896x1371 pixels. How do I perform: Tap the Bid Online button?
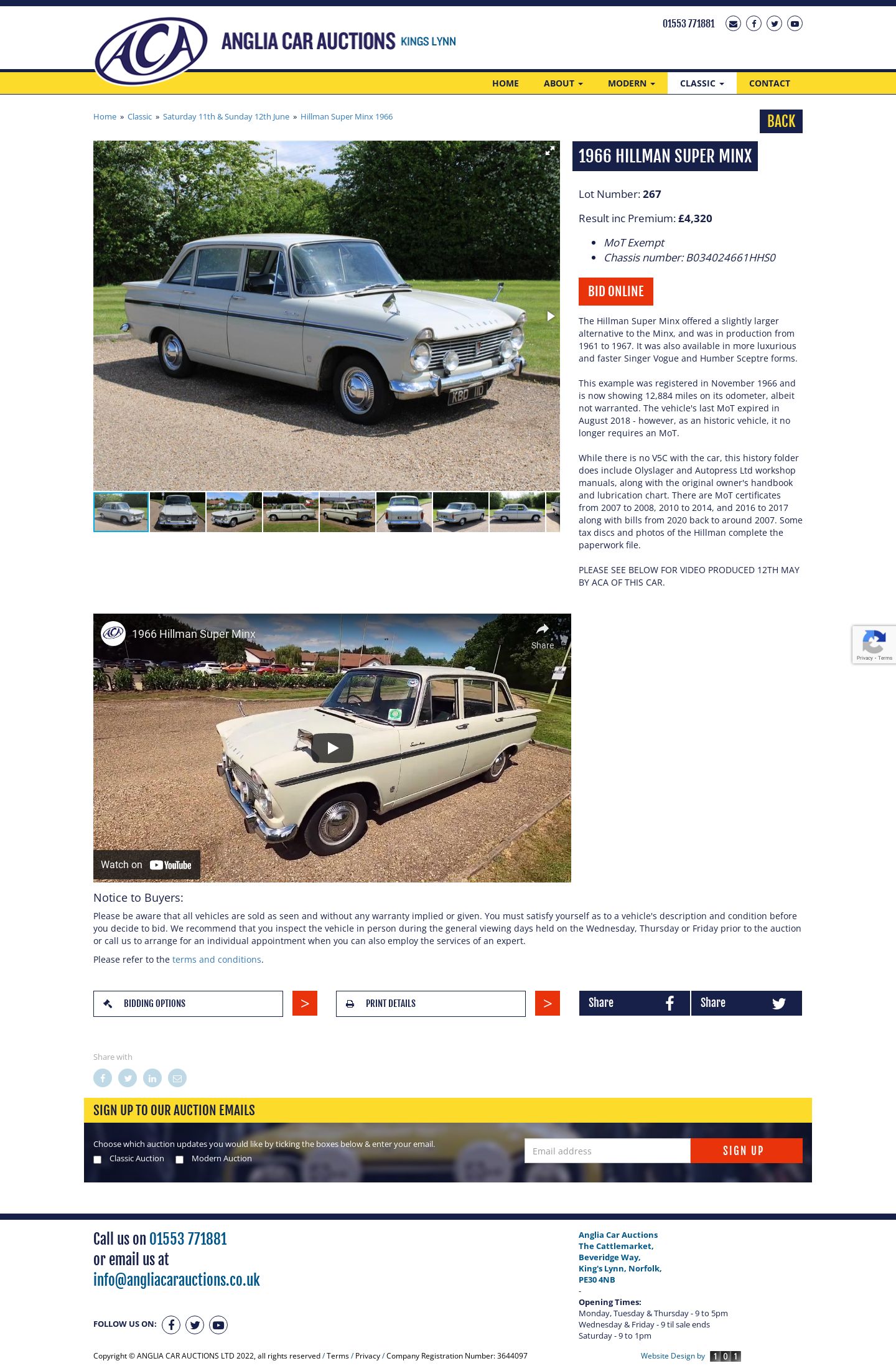click(615, 291)
